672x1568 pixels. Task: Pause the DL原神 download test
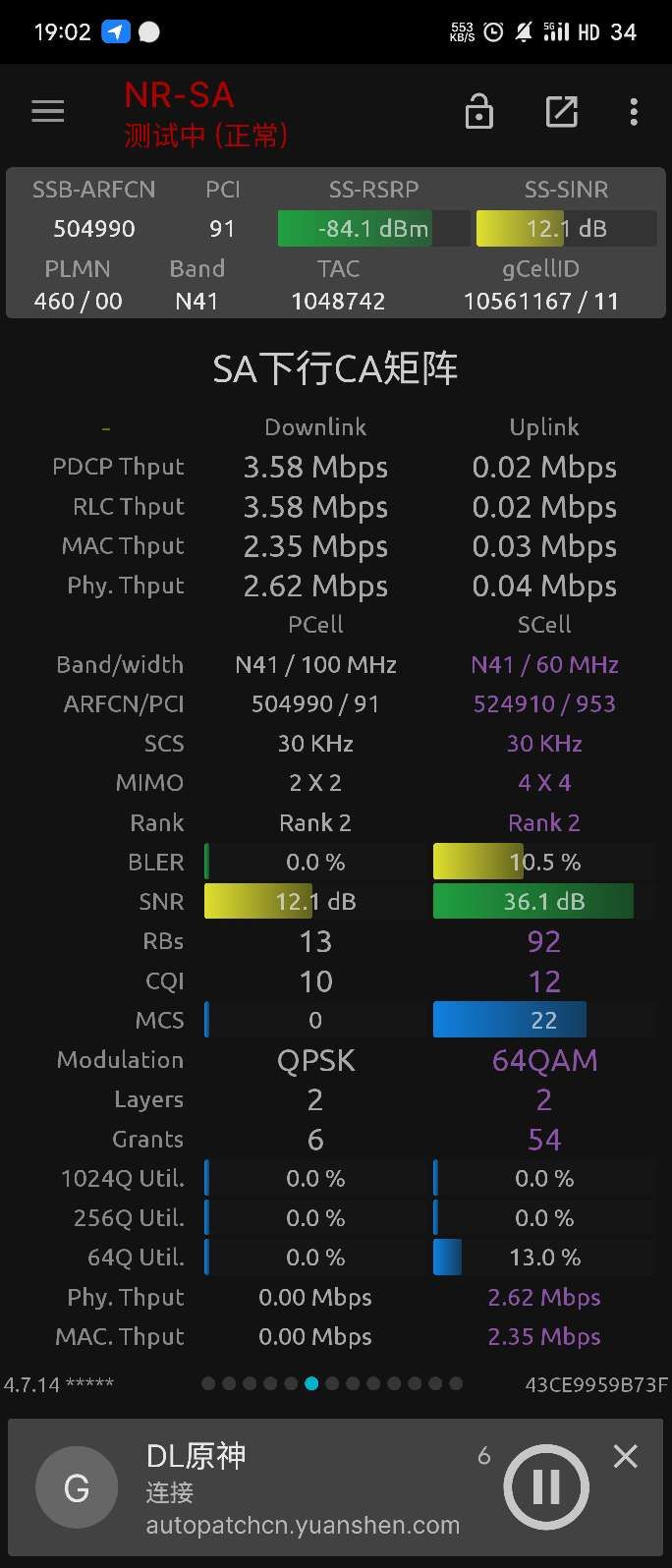(546, 1486)
